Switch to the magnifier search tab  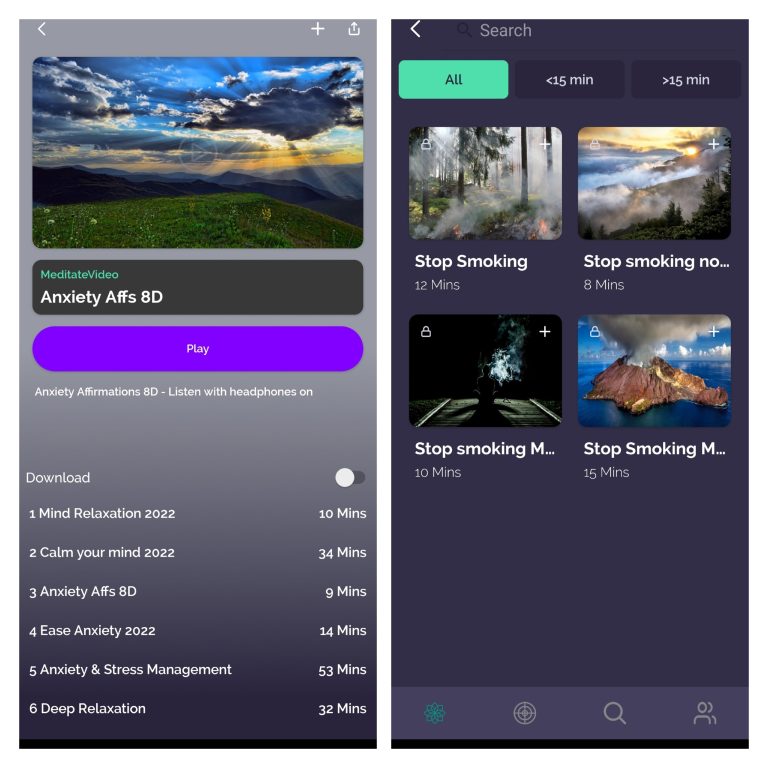(615, 713)
